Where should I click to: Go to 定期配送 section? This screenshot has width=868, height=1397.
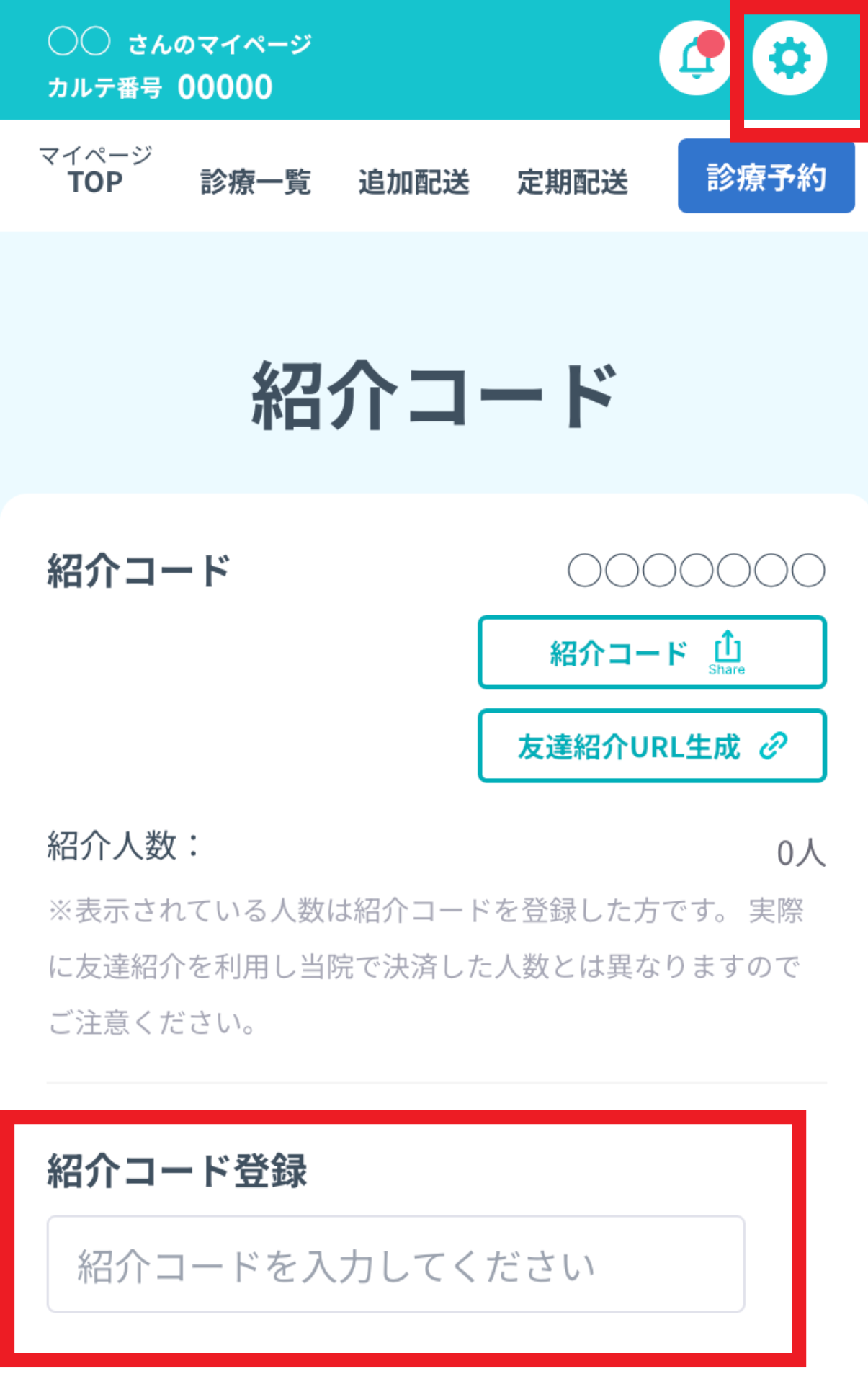point(573,182)
